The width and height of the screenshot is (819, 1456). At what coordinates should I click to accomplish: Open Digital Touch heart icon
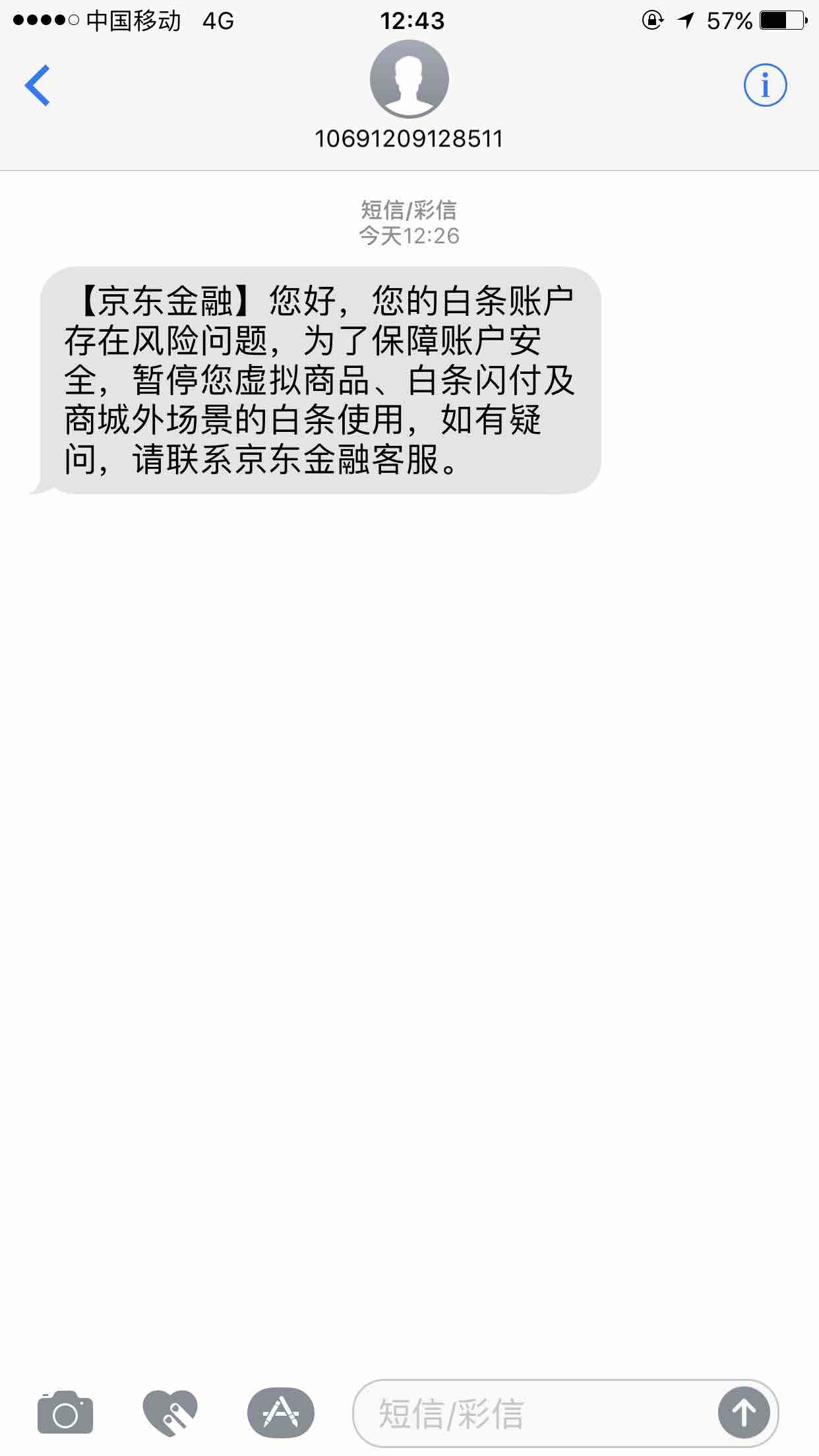point(170,1412)
